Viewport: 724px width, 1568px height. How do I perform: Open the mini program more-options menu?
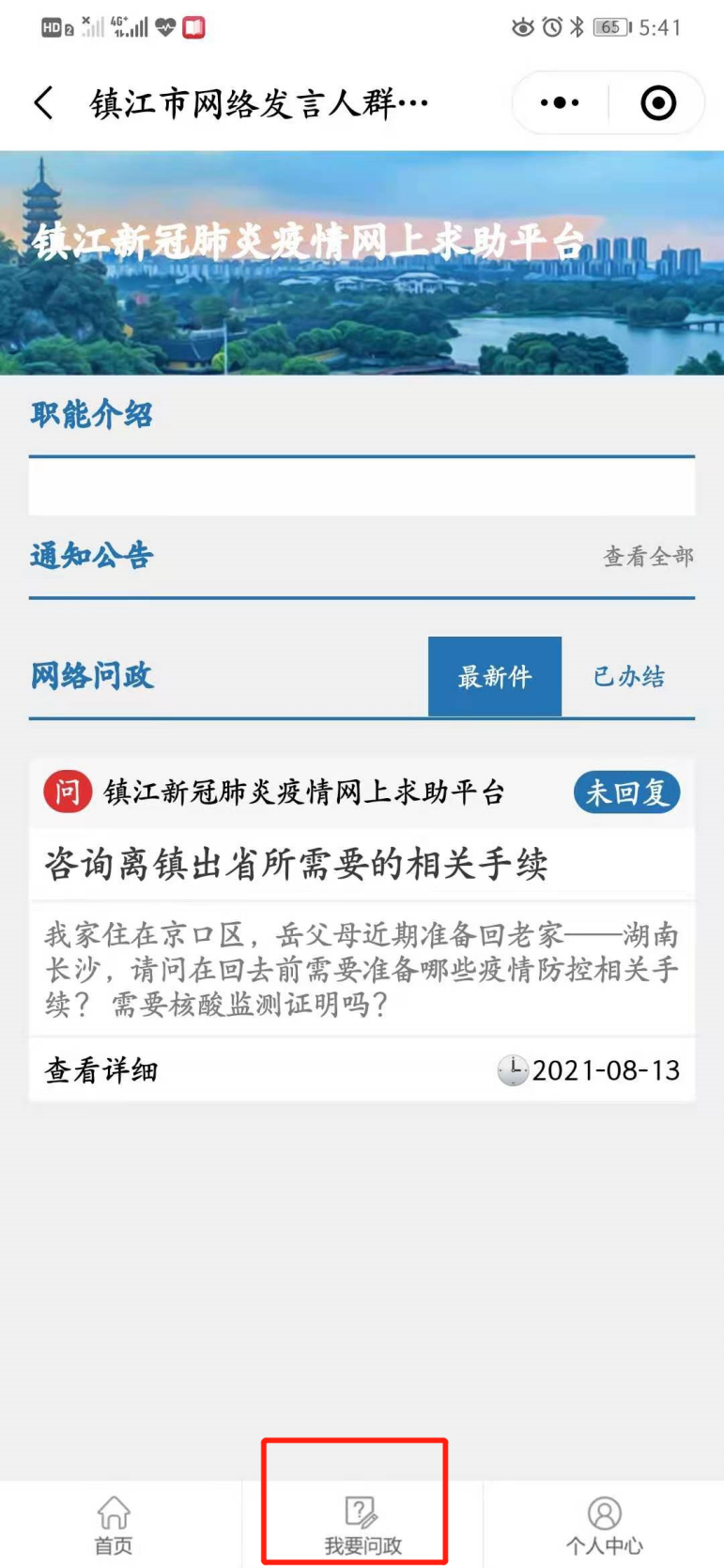(x=560, y=102)
